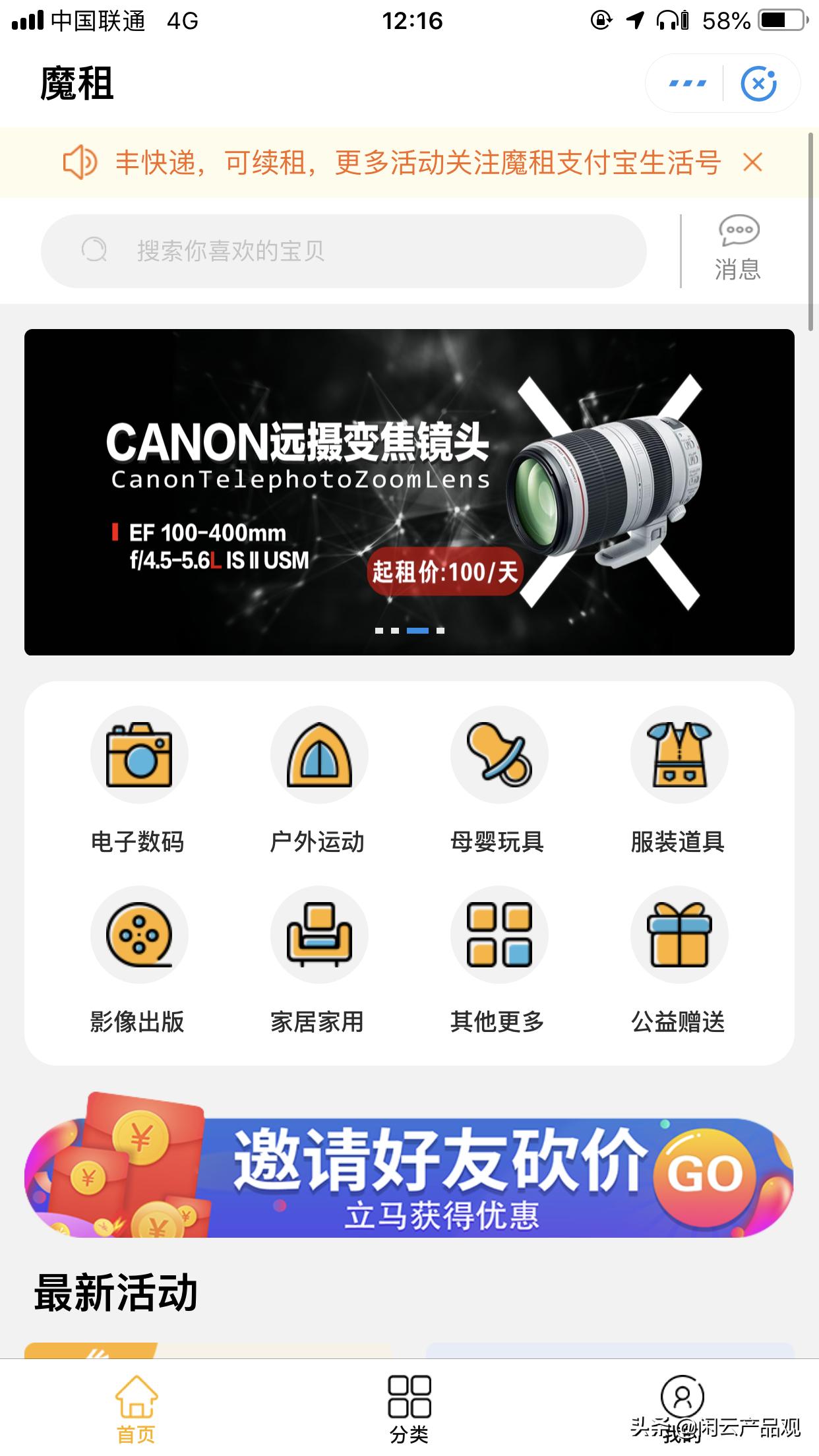Open the 服装道具 clothing icon
819x1456 pixels.
pos(679,756)
